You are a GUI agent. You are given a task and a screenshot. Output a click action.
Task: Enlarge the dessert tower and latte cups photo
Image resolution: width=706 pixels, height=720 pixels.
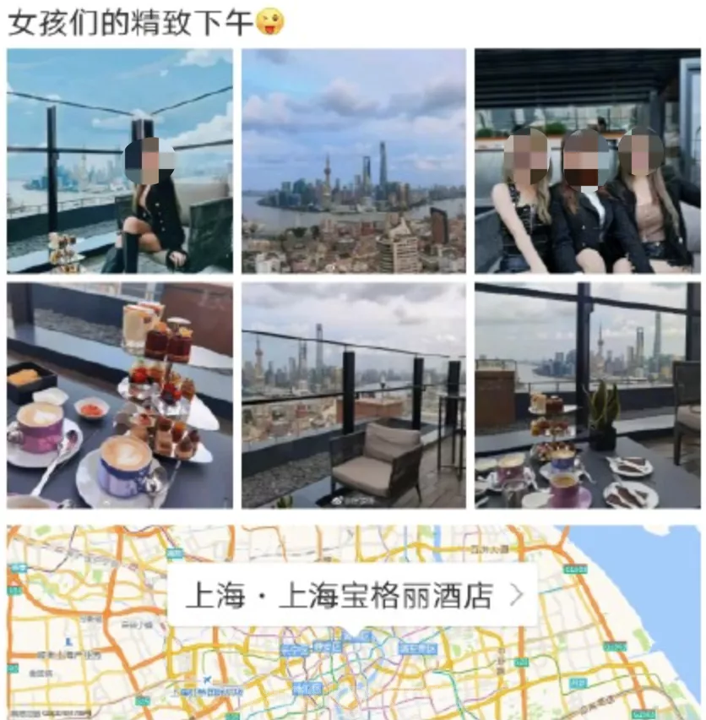pyautogui.click(x=120, y=395)
